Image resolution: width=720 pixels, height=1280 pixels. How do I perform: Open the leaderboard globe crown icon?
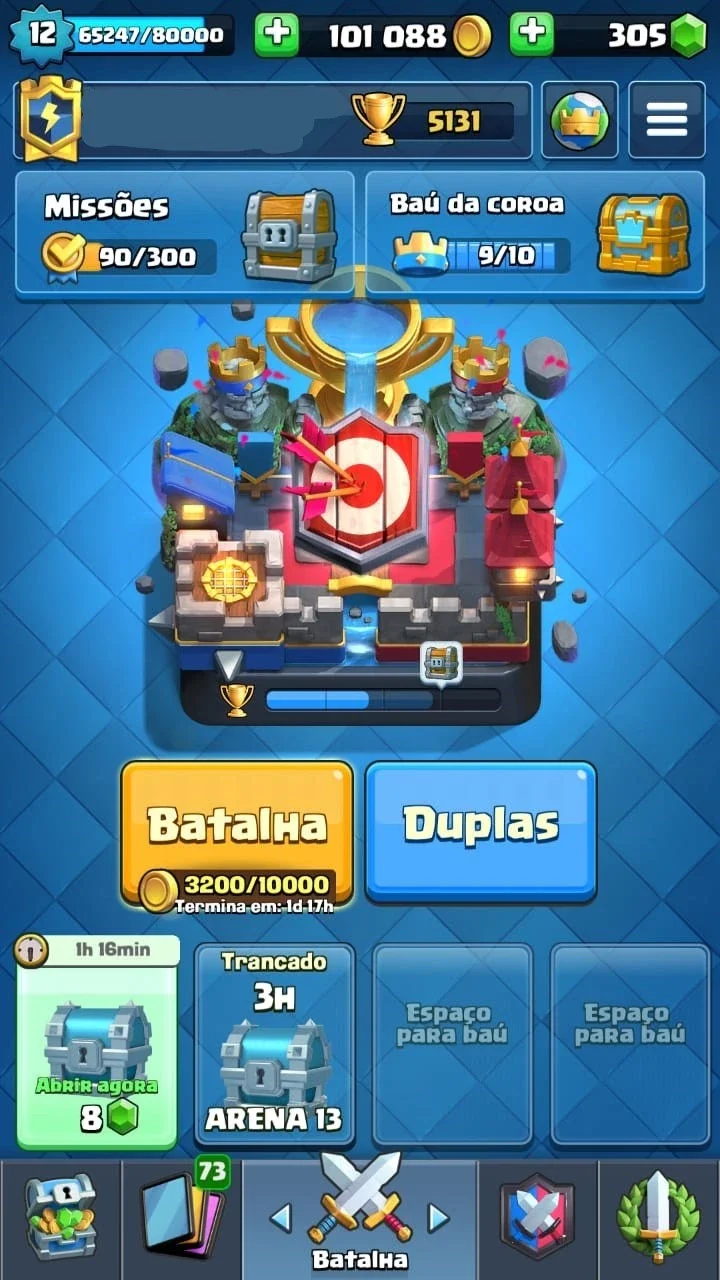tap(580, 120)
